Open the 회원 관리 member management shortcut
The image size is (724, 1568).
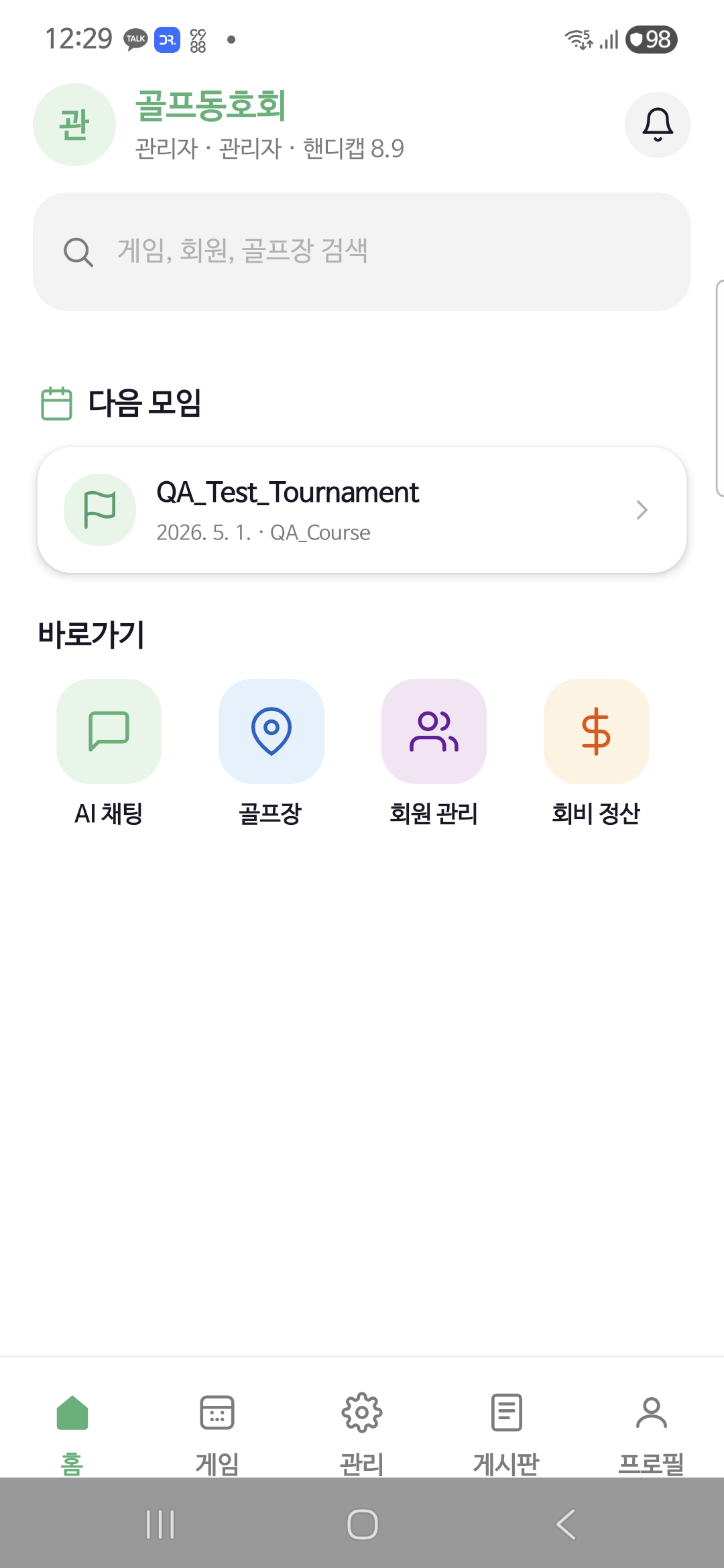click(433, 732)
